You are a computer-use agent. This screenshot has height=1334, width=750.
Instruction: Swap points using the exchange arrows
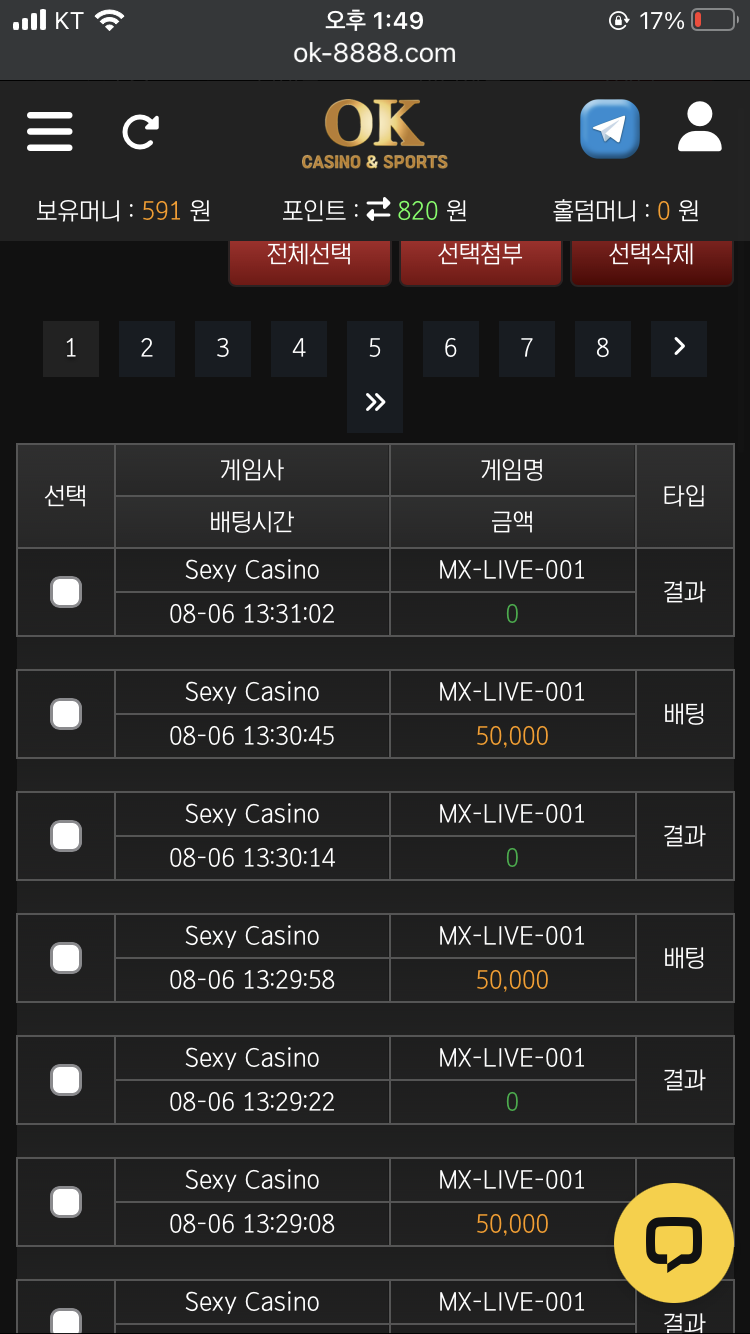(378, 210)
